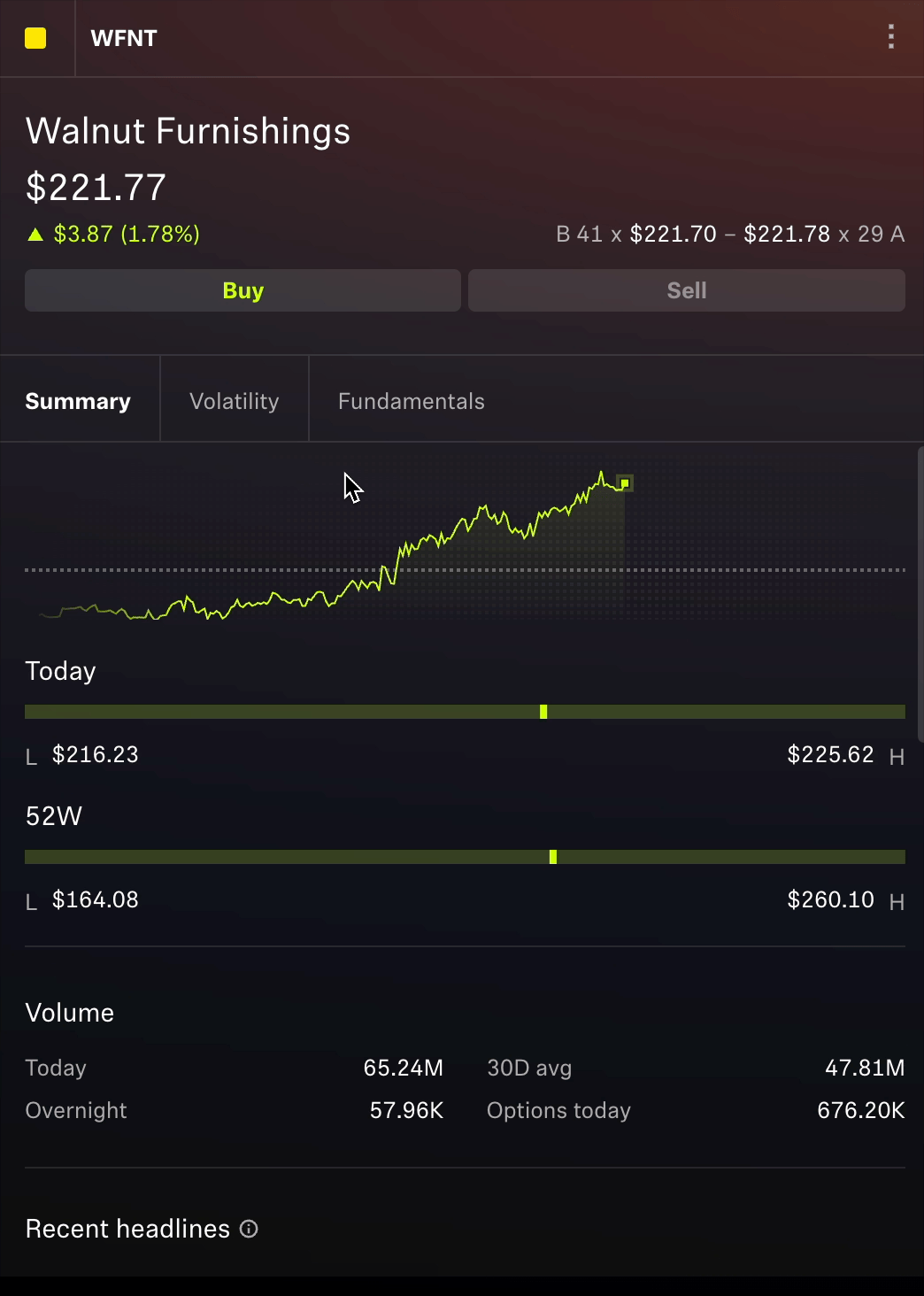This screenshot has height=1296, width=924.
Task: Select the Summary tab
Action: (78, 401)
